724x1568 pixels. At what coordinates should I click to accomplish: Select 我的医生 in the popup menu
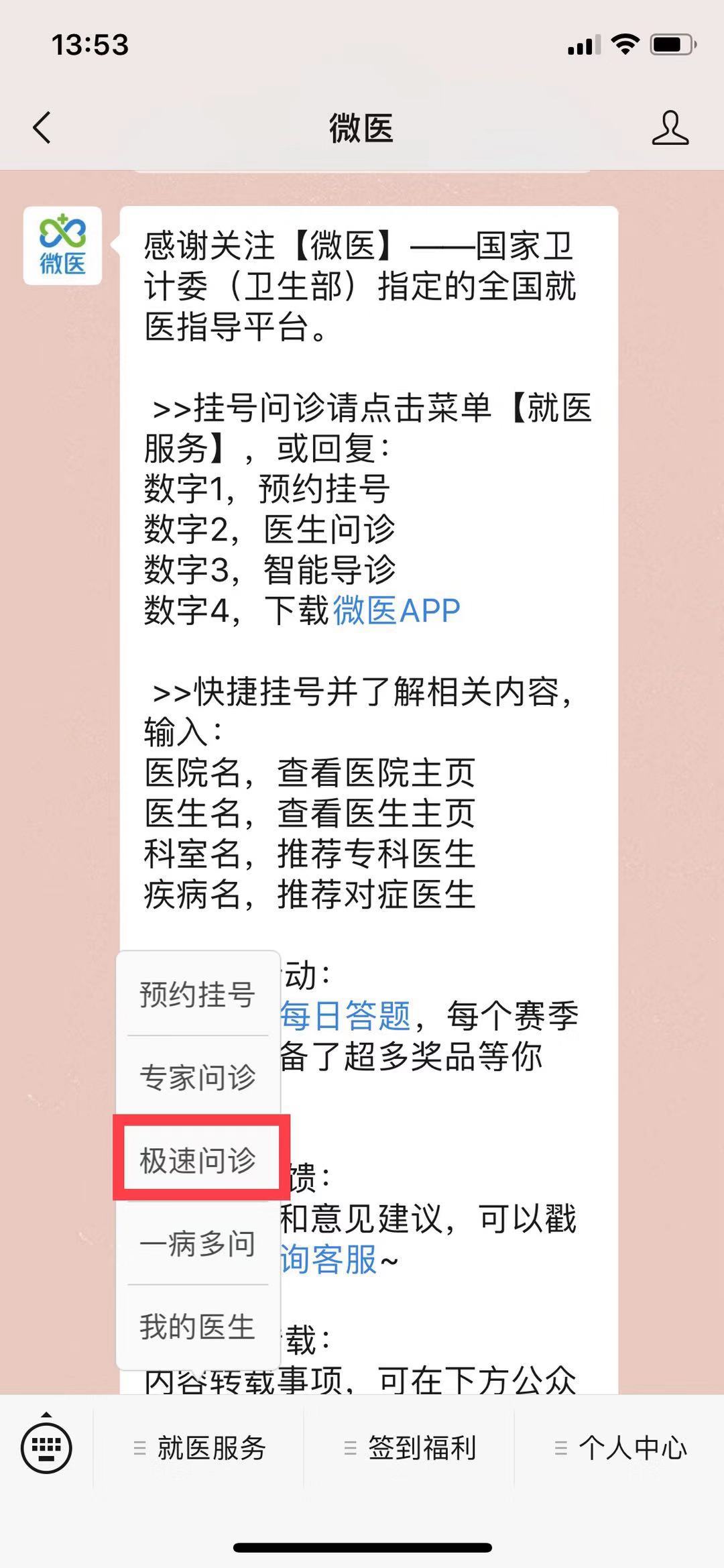coord(198,1327)
